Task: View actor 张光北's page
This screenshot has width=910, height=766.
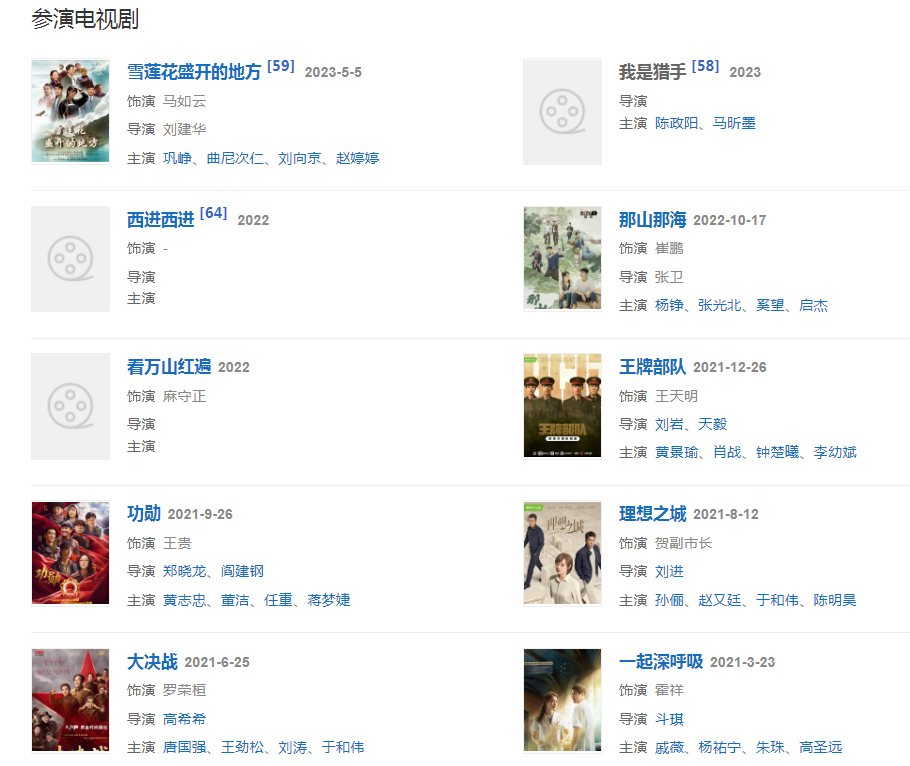Action: click(x=720, y=305)
